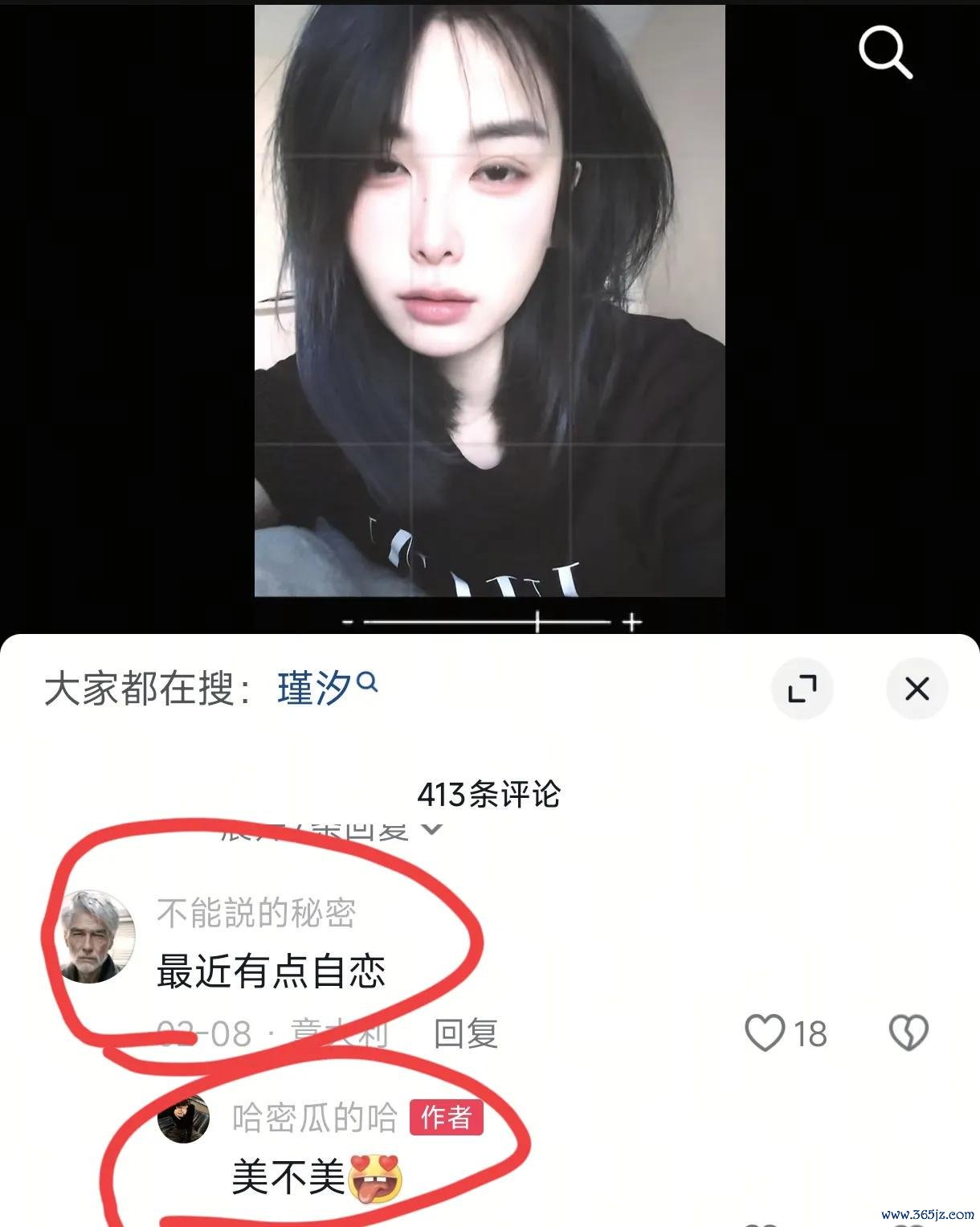The width and height of the screenshot is (980, 1227).
Task: Open the search magnifier icon
Action: click(885, 53)
